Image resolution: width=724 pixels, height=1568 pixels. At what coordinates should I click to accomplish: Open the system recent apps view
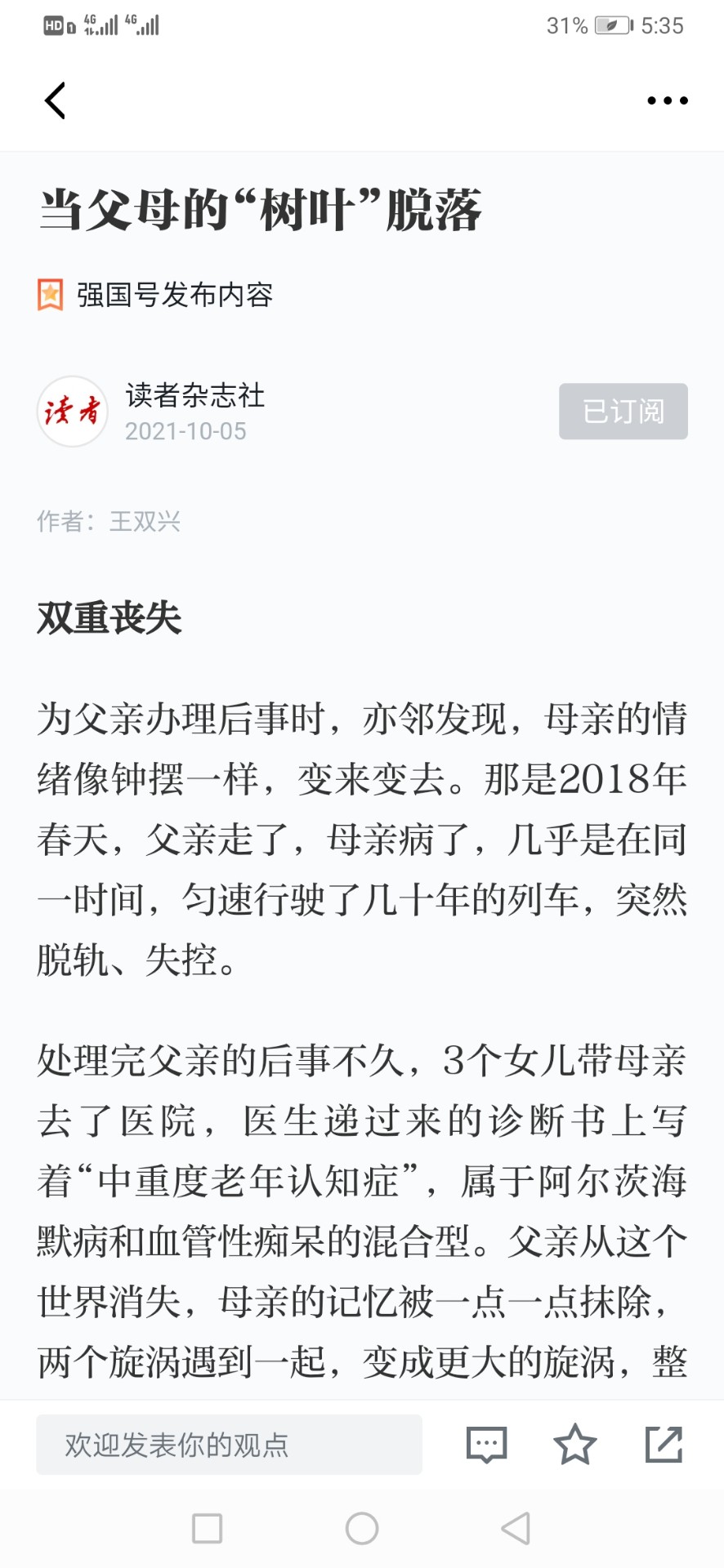[x=207, y=1528]
